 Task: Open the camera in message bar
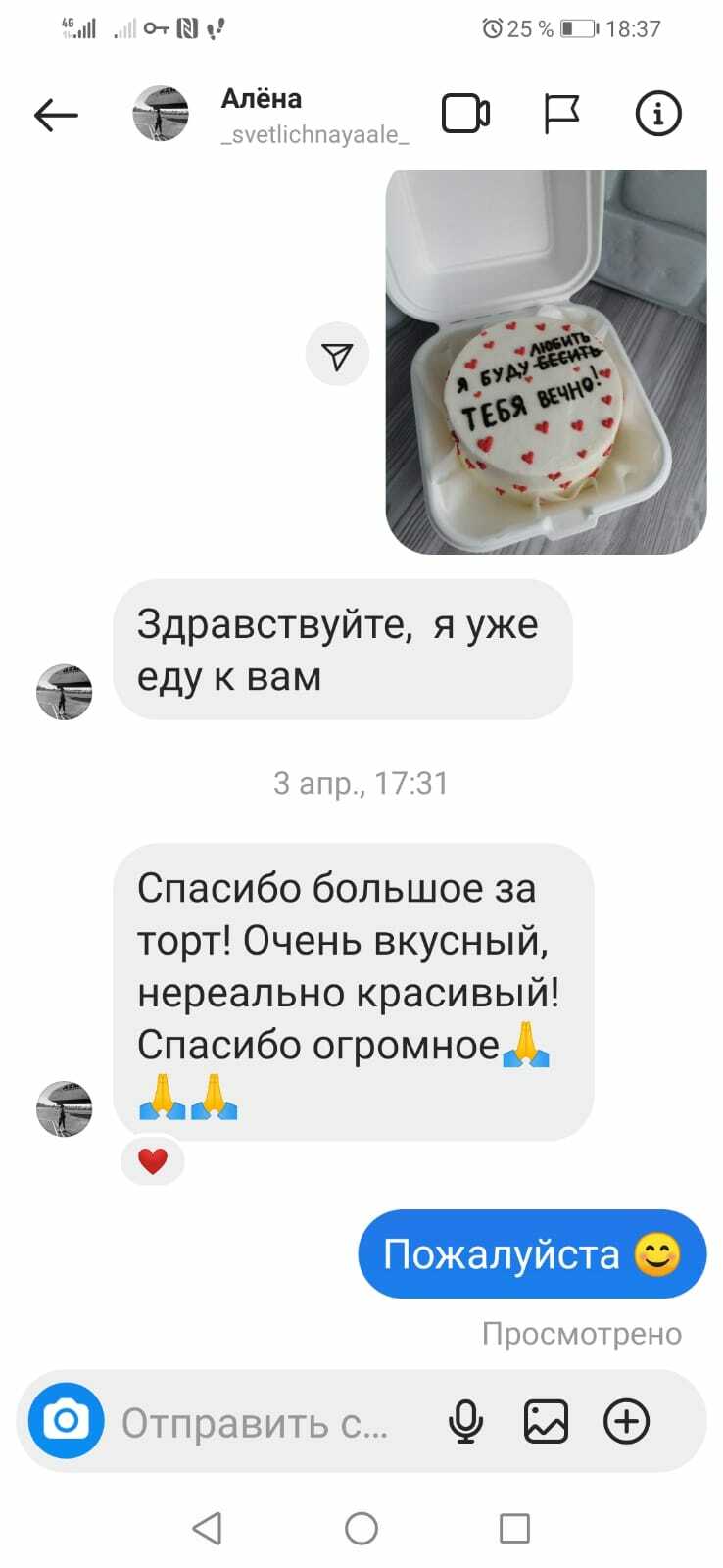(66, 1420)
